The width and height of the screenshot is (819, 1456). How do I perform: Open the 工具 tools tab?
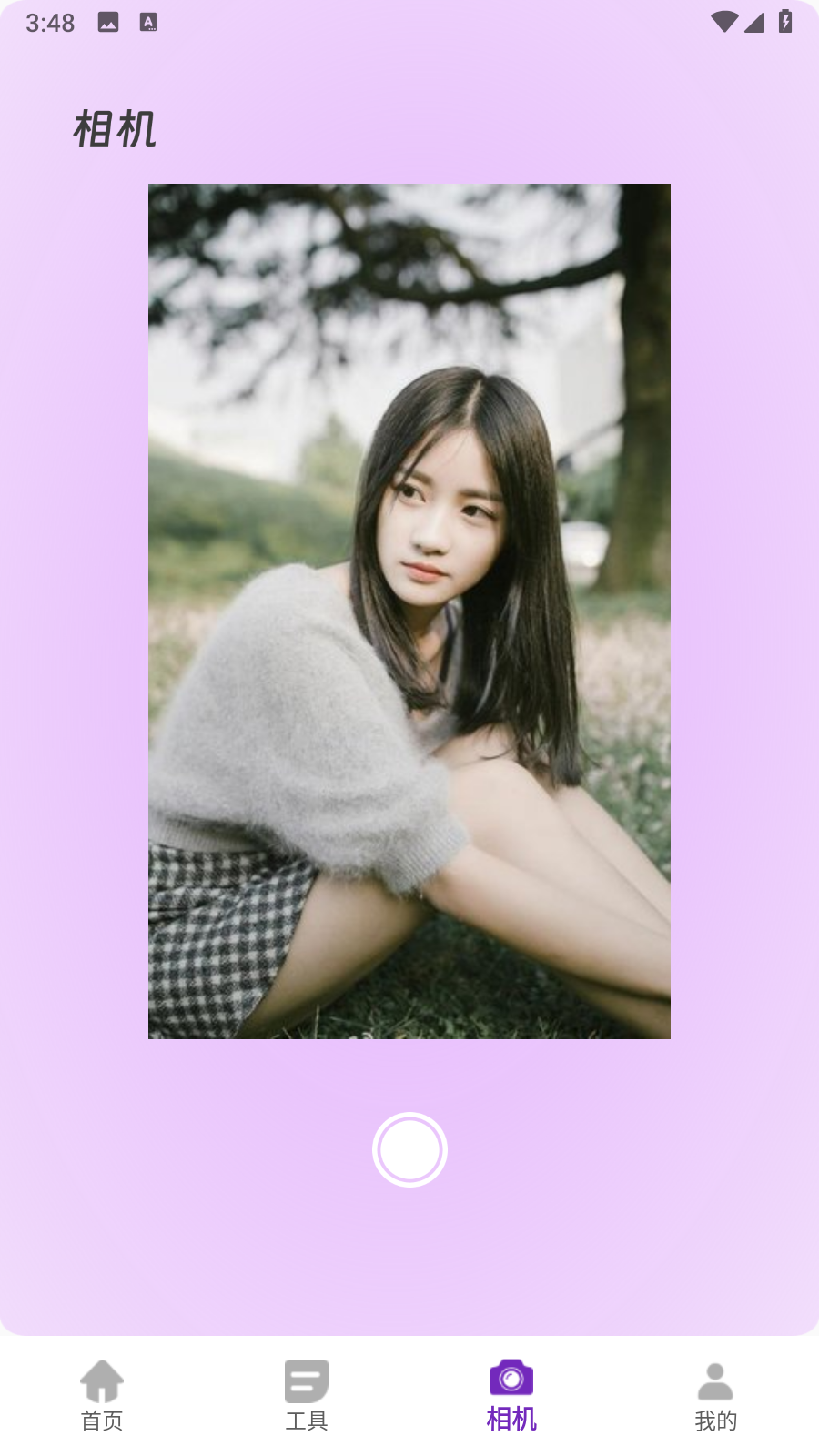point(307,1396)
